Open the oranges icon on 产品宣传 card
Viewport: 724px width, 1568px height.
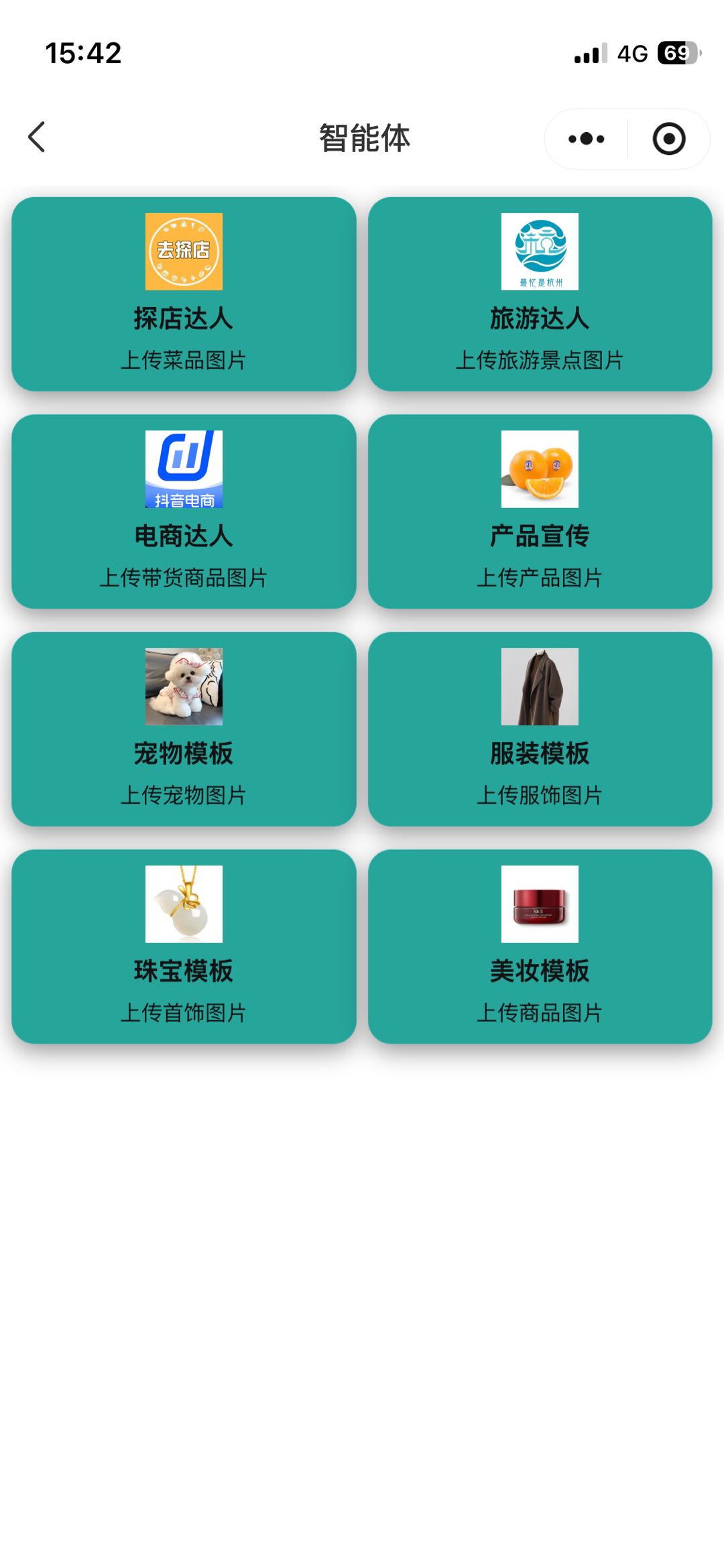(x=540, y=469)
